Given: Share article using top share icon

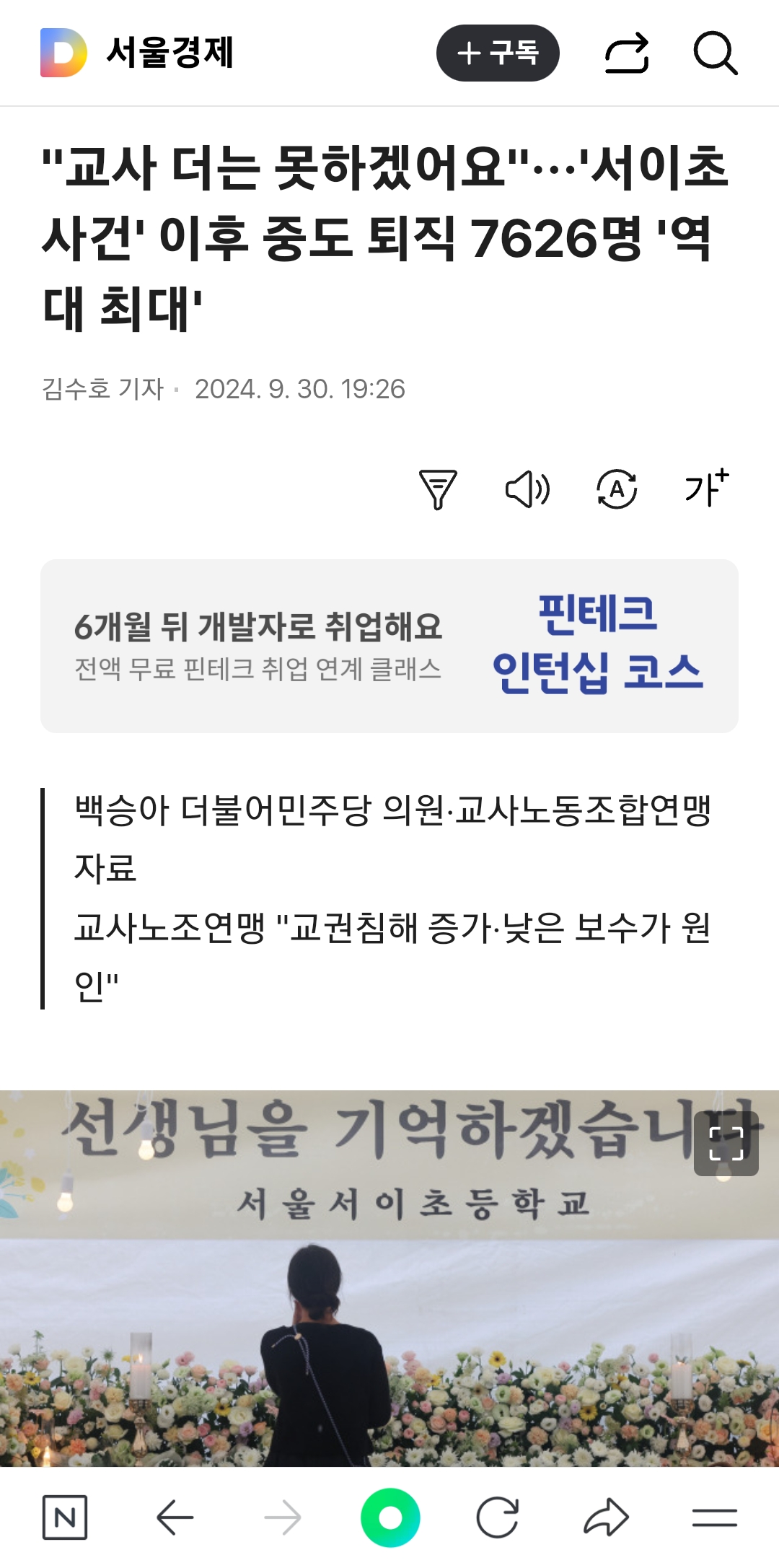Looking at the screenshot, I should click(x=627, y=54).
